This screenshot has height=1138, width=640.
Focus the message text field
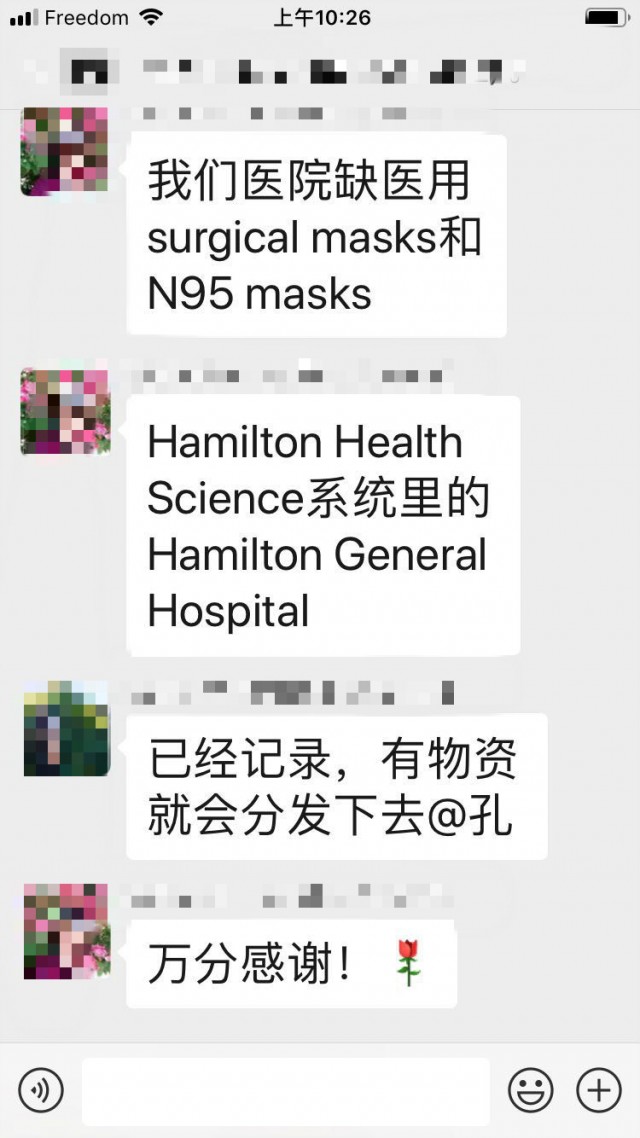(x=285, y=1091)
